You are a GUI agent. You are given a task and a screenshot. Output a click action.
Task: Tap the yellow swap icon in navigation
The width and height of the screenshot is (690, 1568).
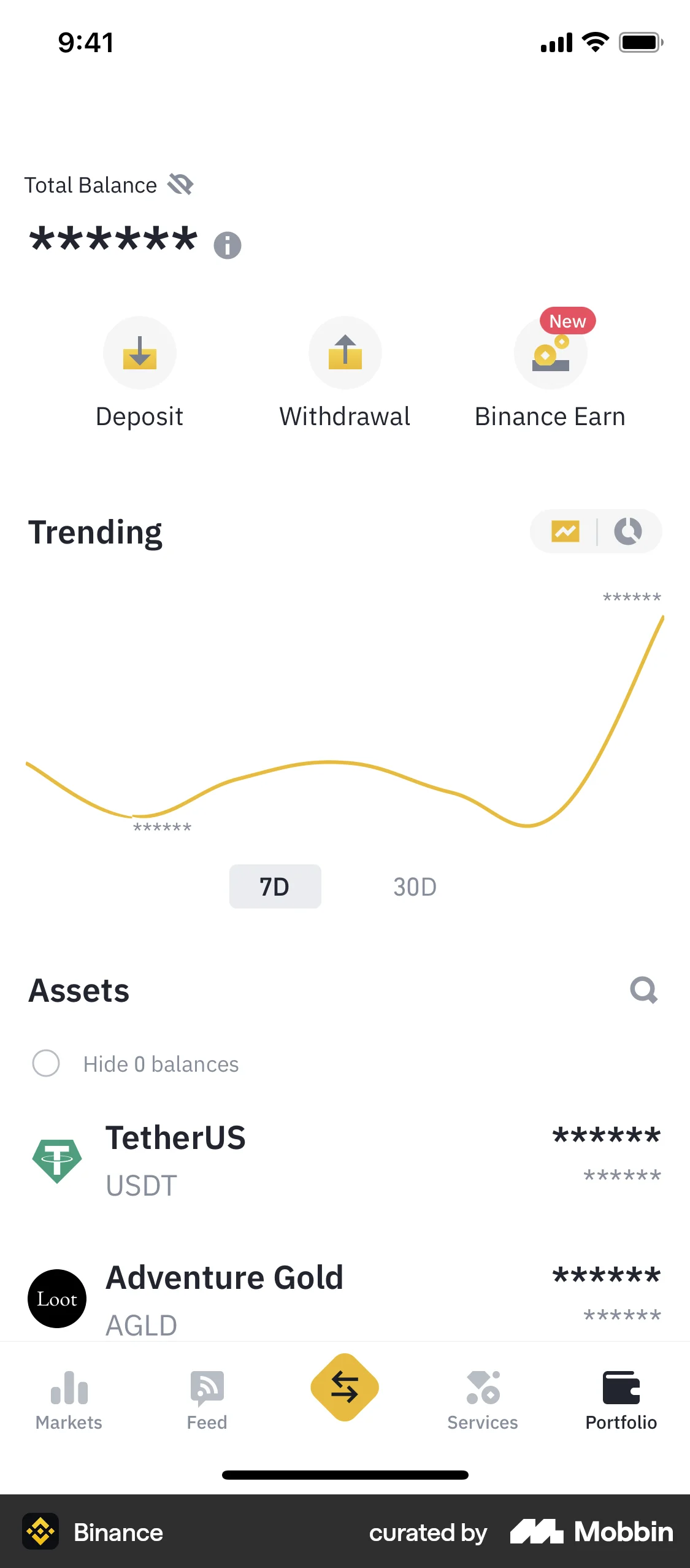click(x=345, y=1386)
